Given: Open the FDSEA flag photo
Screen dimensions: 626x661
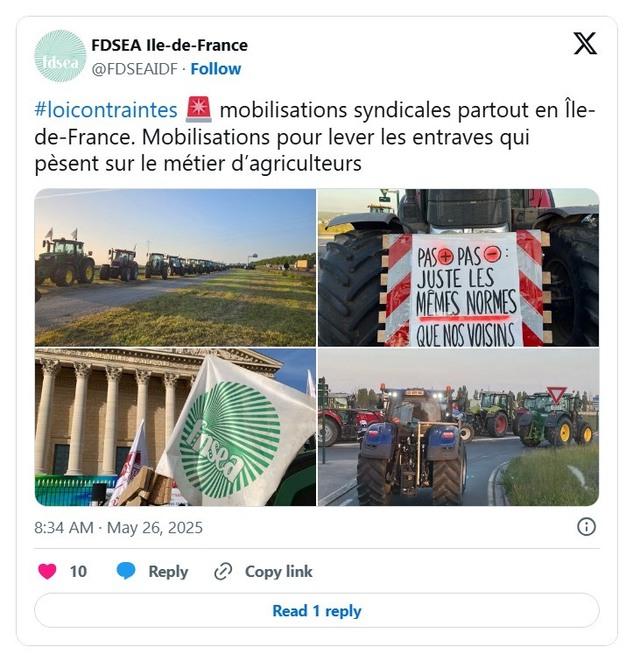Looking at the screenshot, I should click(x=175, y=427).
